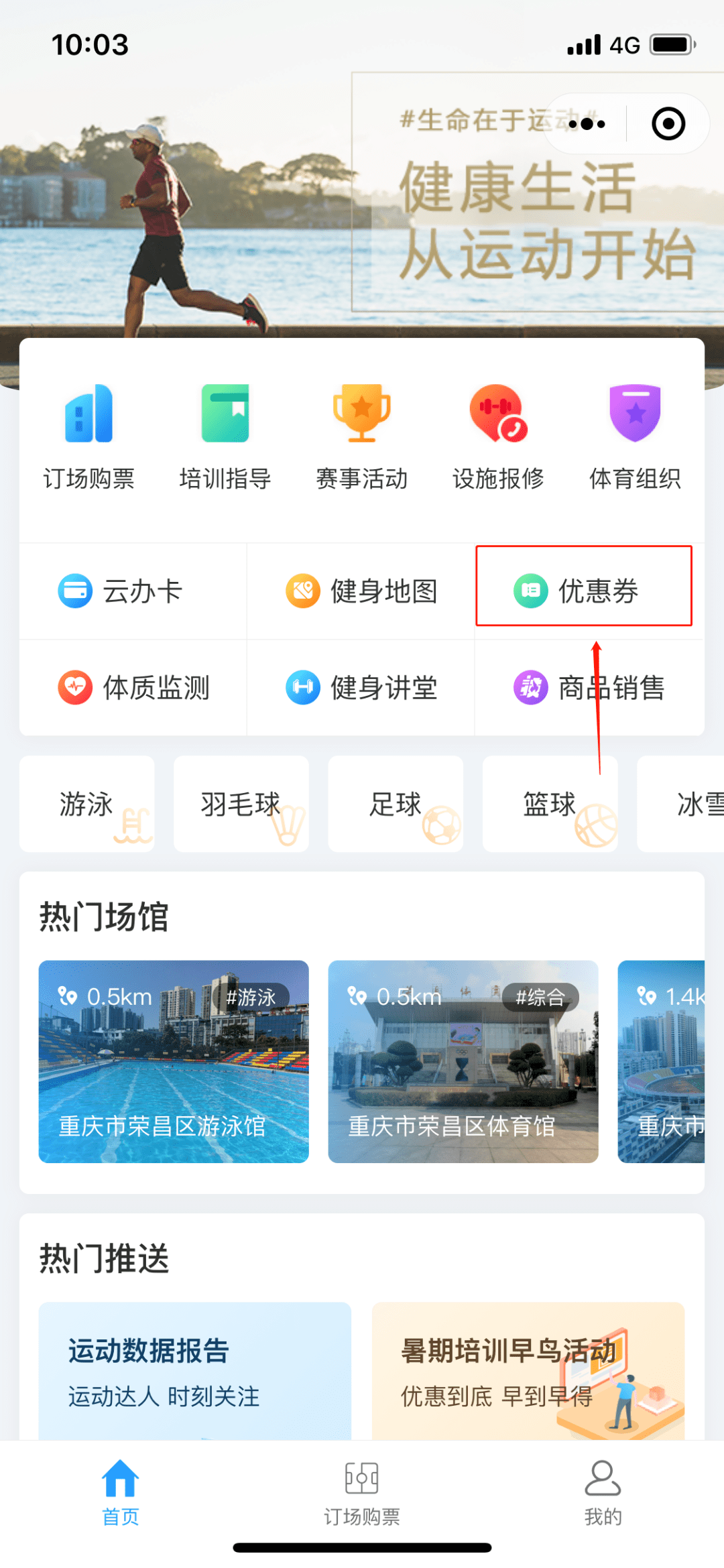724x1568 pixels.
Task: Go to 商品销售 product sales
Action: pos(589,688)
